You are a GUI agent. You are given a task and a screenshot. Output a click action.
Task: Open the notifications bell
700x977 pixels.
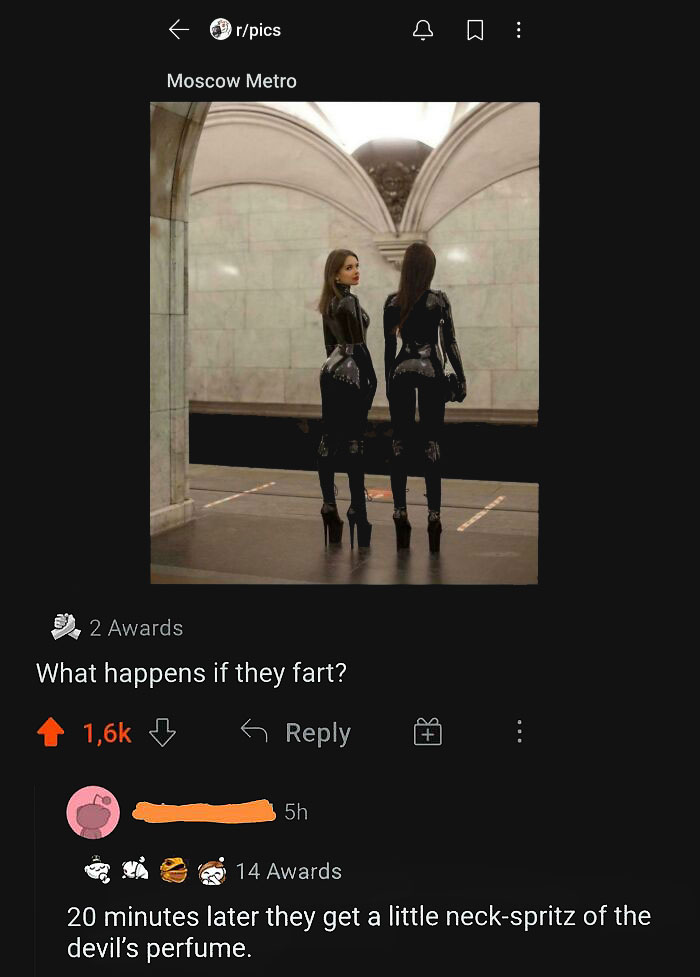click(423, 31)
